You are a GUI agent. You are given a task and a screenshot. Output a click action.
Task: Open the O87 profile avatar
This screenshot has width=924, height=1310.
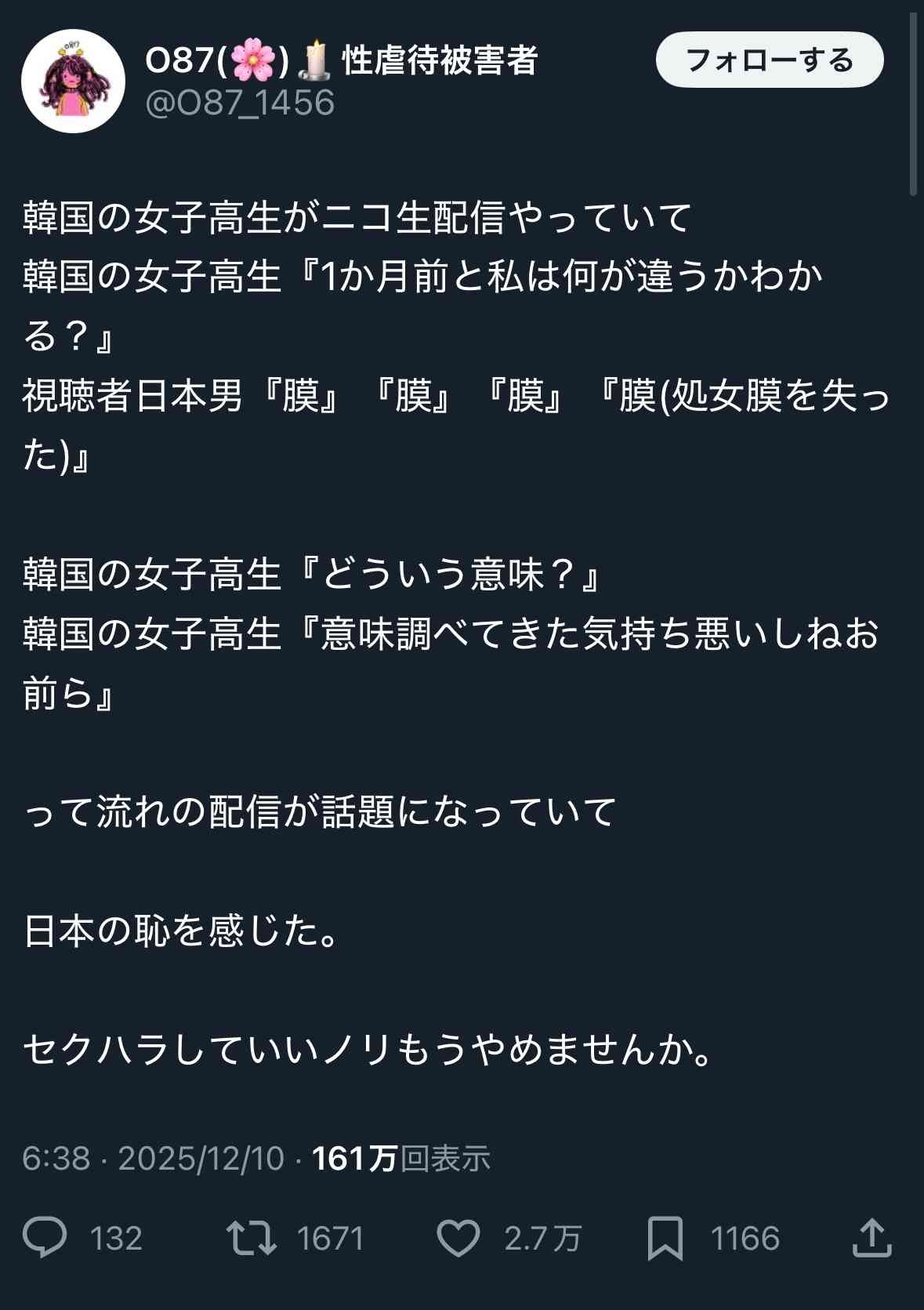(73, 82)
